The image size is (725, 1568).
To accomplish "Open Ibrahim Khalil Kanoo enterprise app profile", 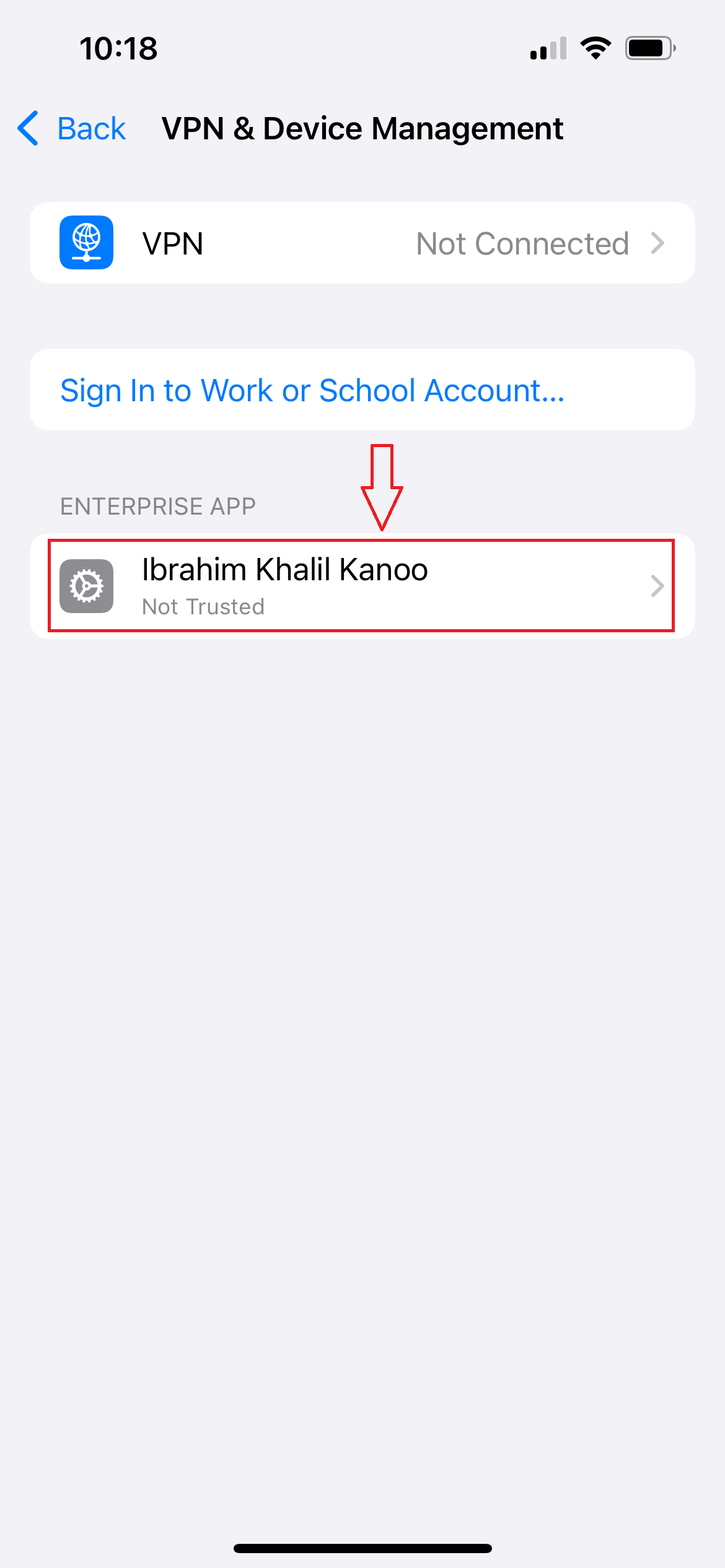I will [362, 586].
